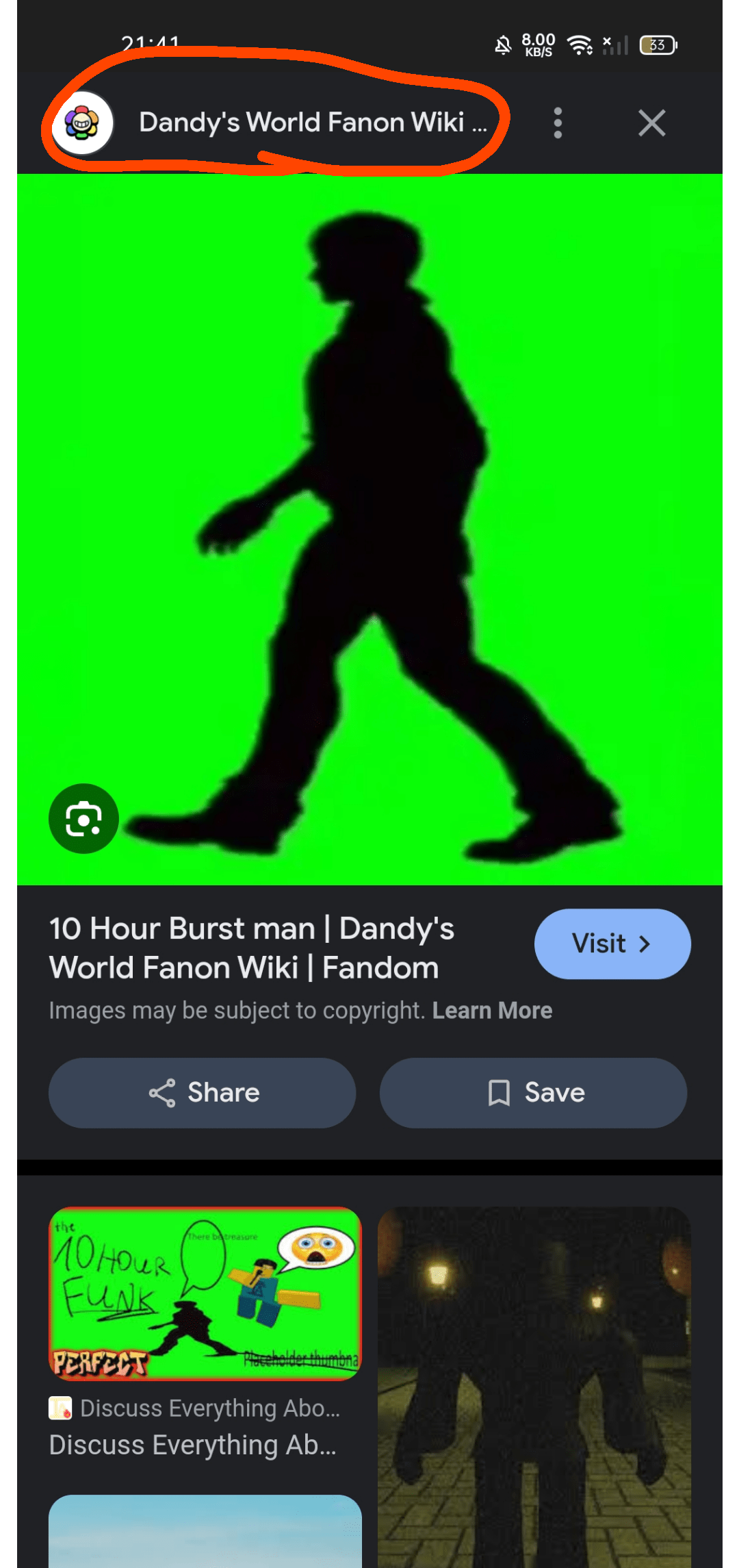Close the image viewer
The image size is (739, 1568).
651,123
